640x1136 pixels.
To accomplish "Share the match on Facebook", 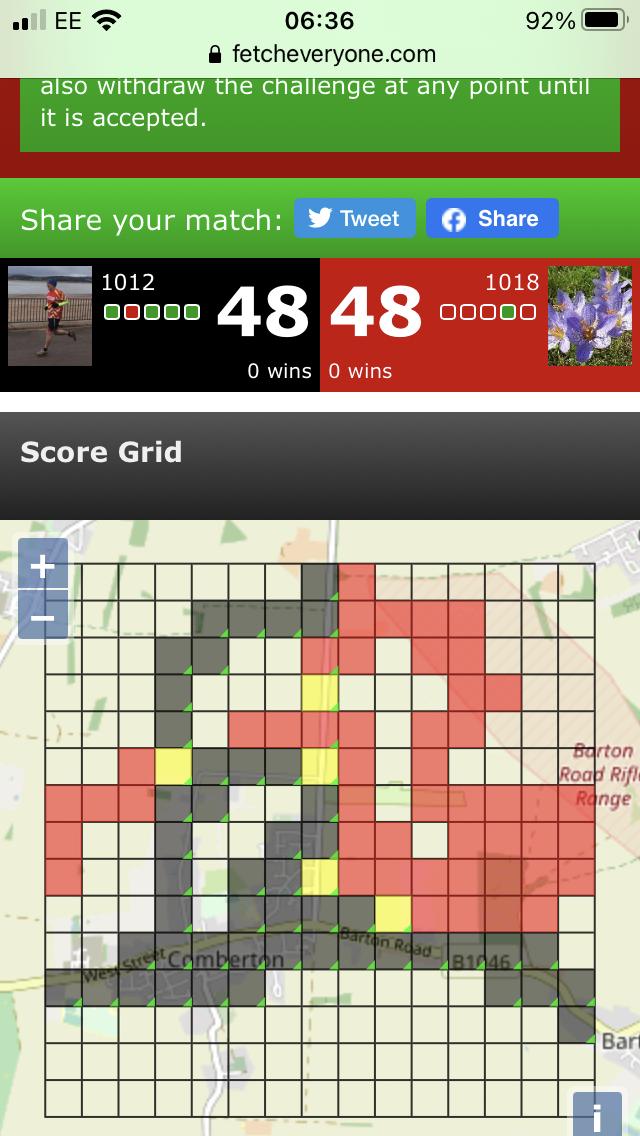I will click(x=492, y=219).
